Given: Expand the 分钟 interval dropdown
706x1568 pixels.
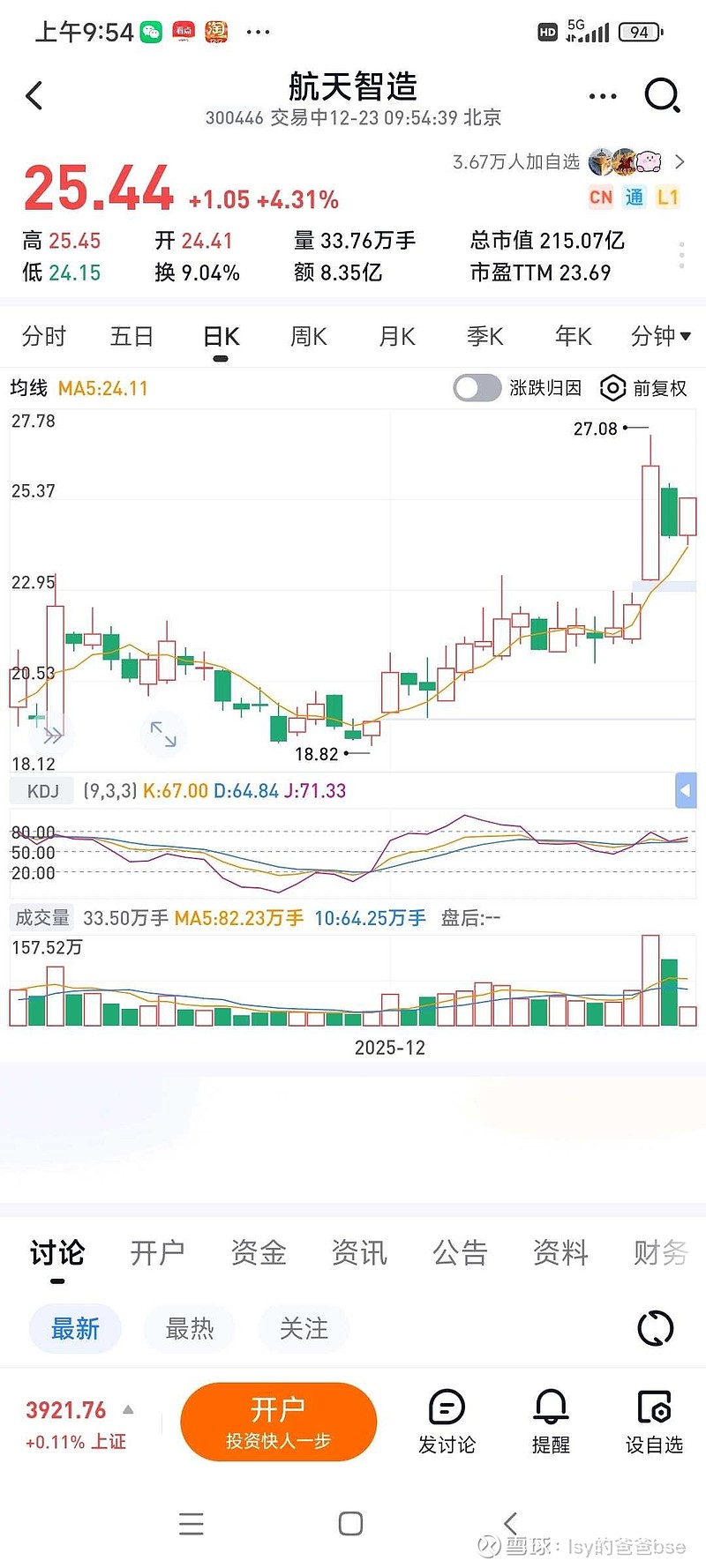Looking at the screenshot, I should (660, 336).
